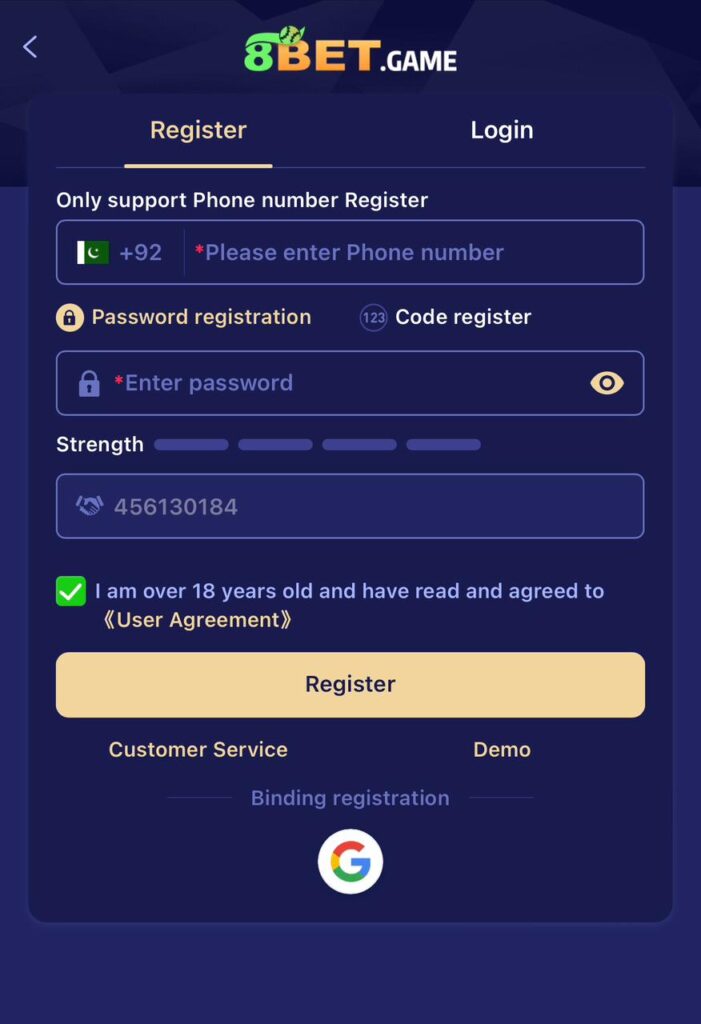Open the +92 country code selector
This screenshot has height=1024, width=701.
point(120,253)
